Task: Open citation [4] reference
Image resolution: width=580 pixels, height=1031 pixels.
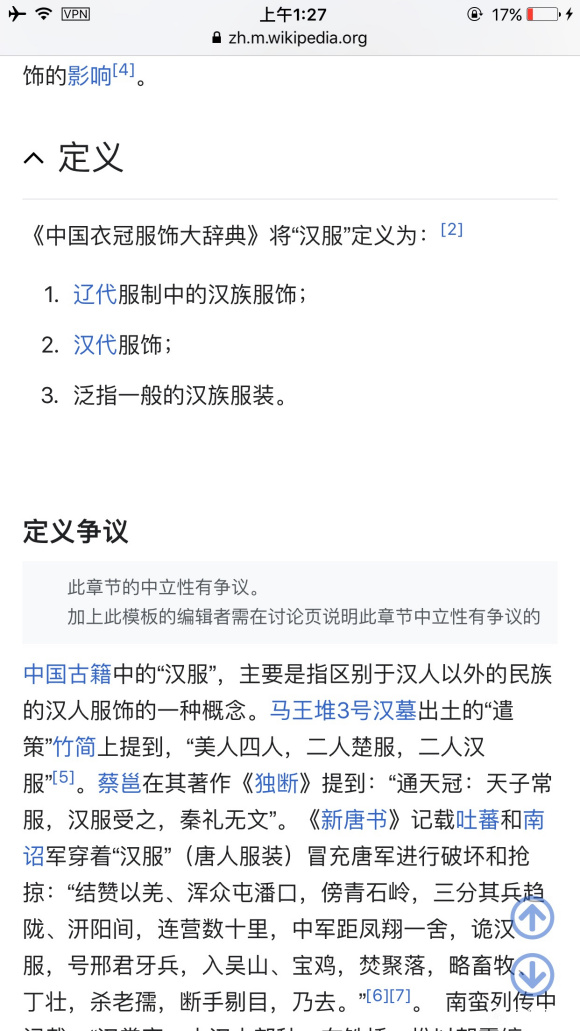Action: (x=123, y=70)
